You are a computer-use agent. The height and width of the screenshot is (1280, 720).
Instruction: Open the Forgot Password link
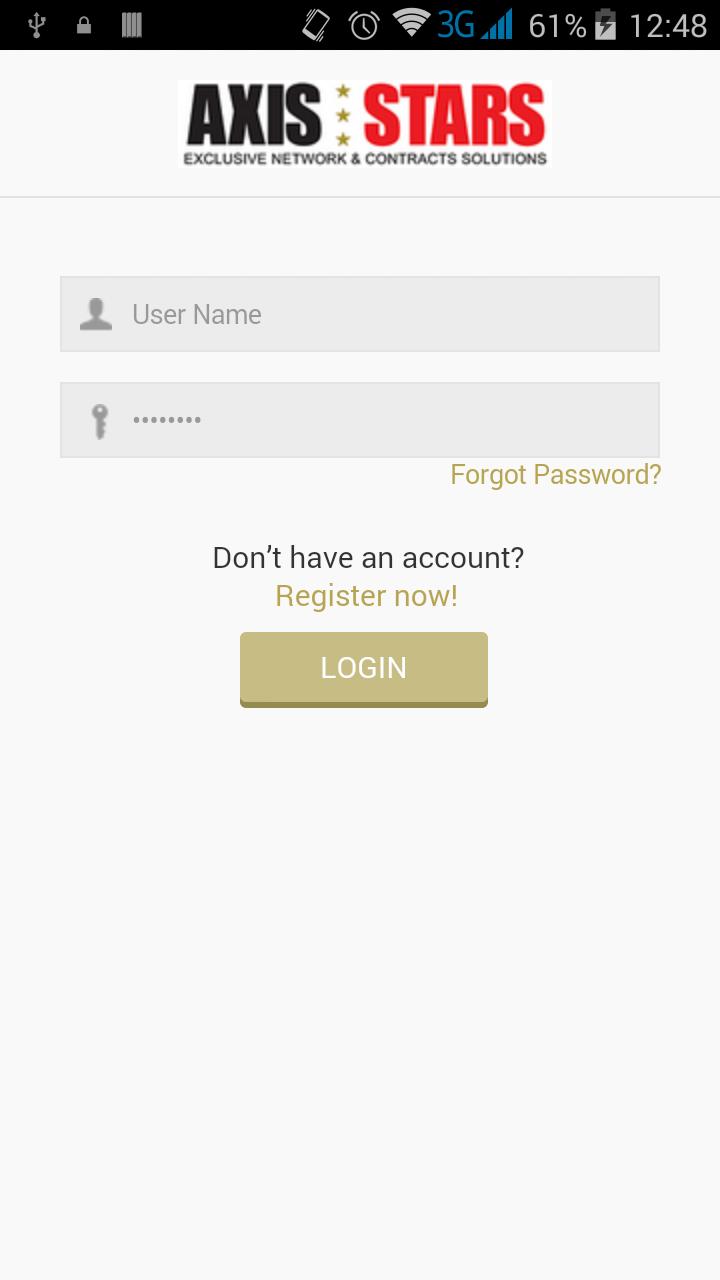(x=555, y=474)
